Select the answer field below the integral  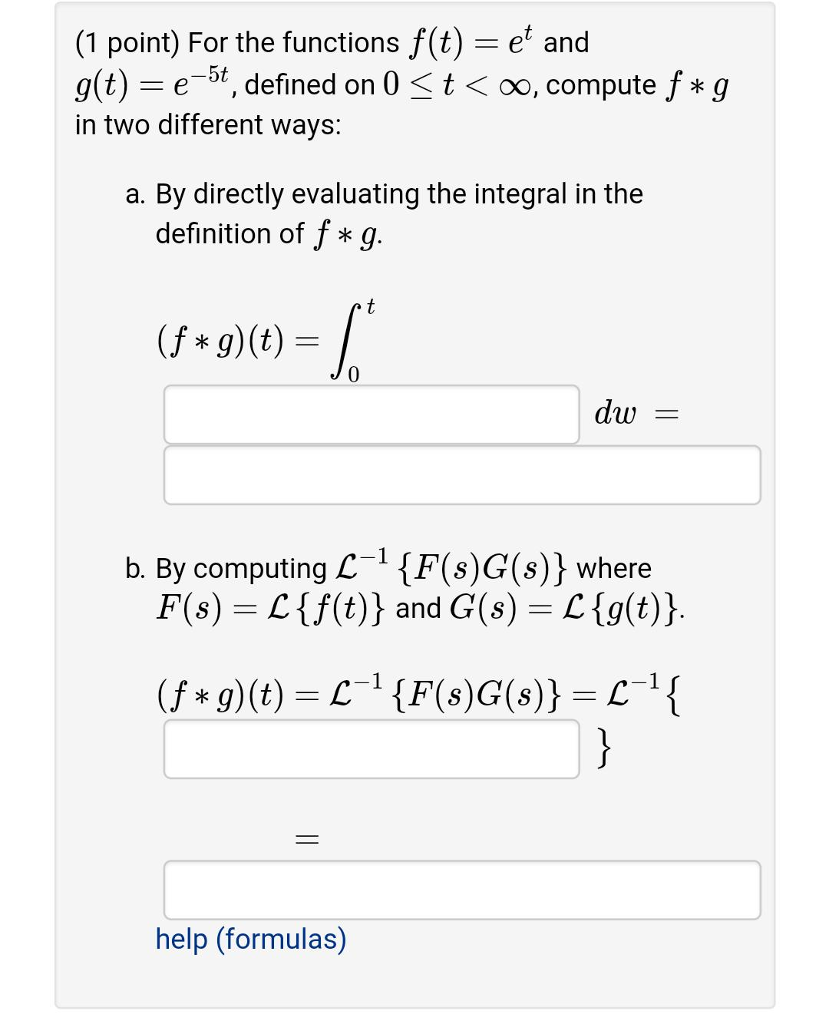(x=461, y=474)
